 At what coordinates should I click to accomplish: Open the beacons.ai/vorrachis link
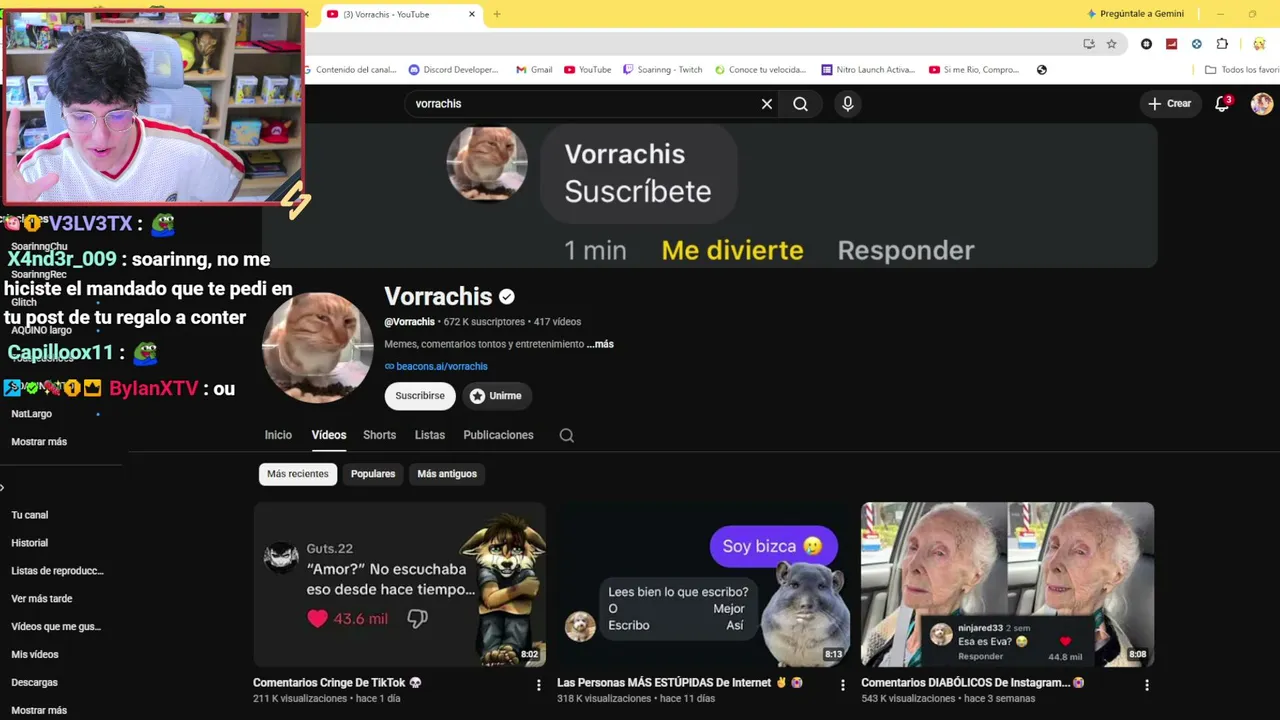pos(436,367)
